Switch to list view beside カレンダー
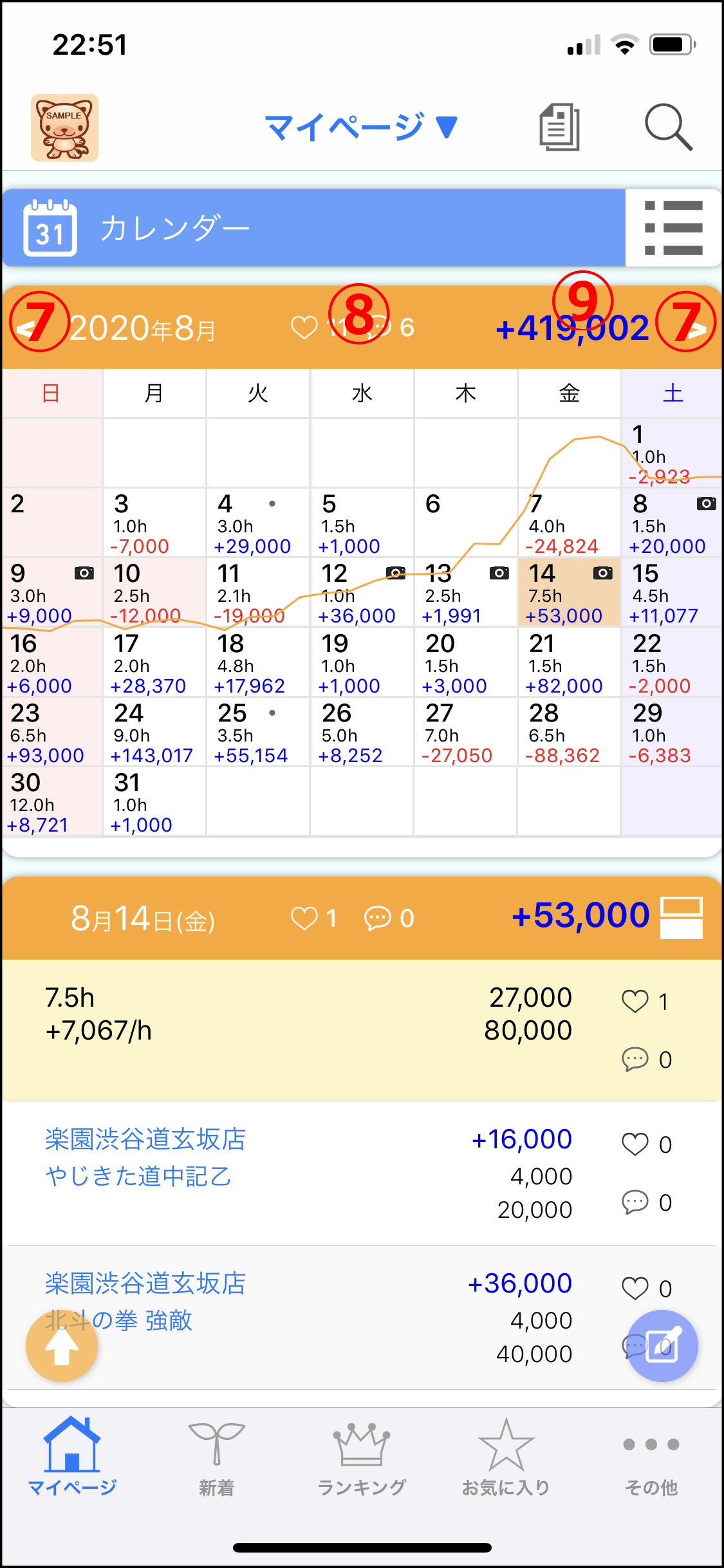 point(673,228)
